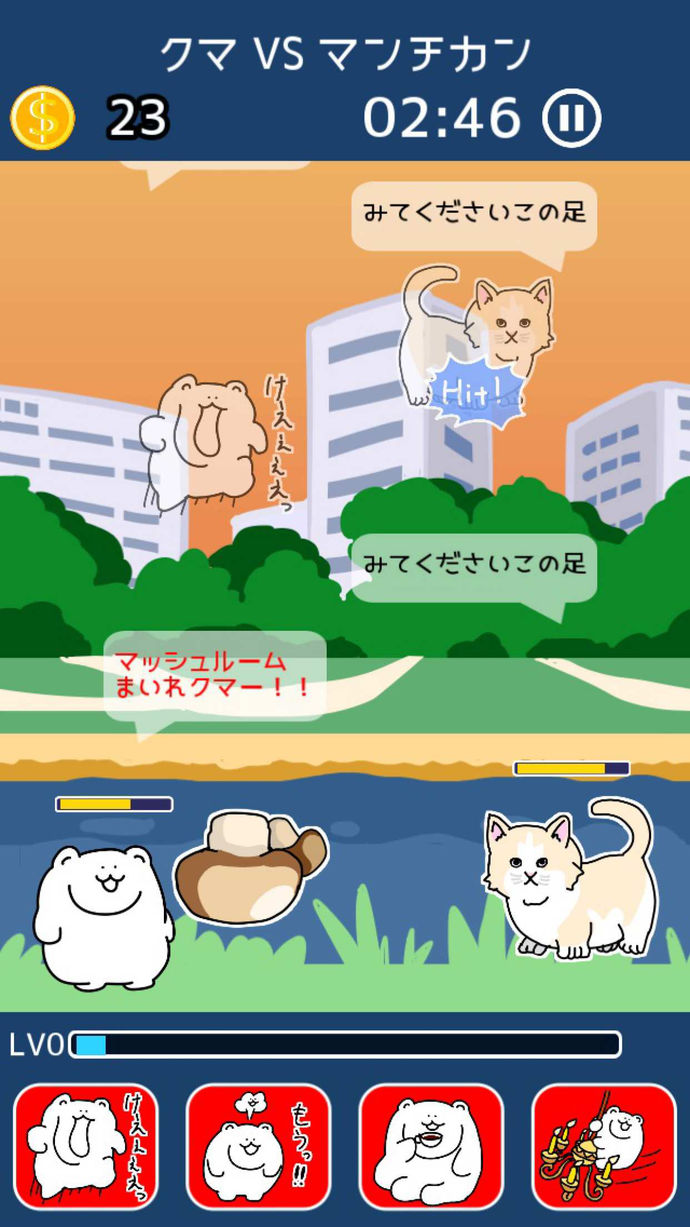Activate the もうっ!! angry bear skill
The height and width of the screenshot is (1227, 690).
pos(258,1146)
